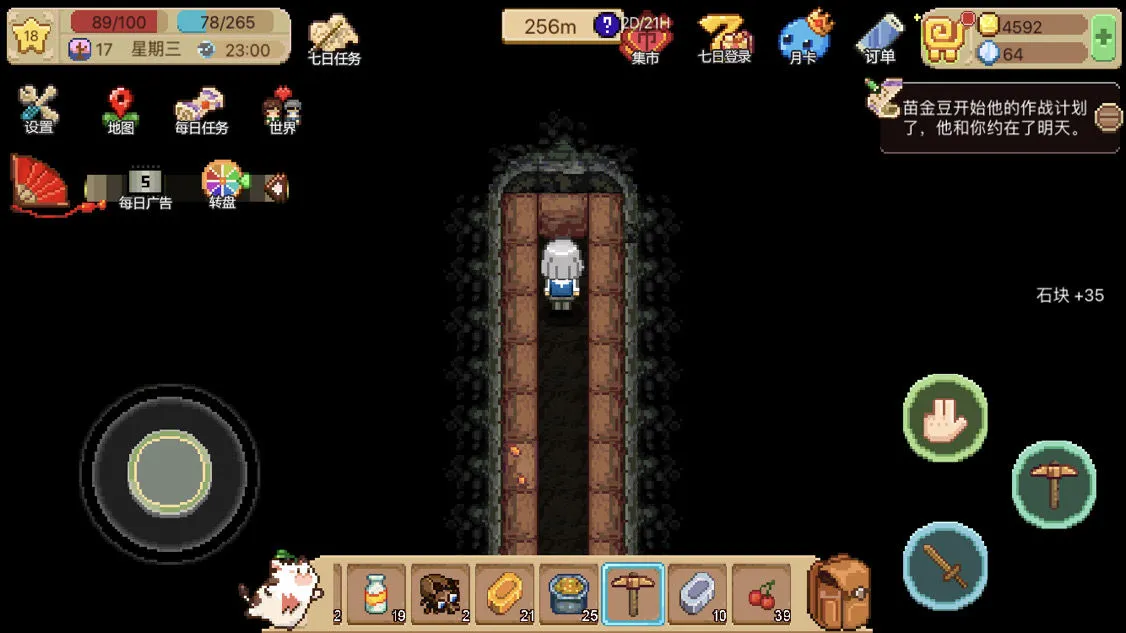This screenshot has height=633, width=1126.
Task: Open 七日任务 seven-day quests
Action: [334, 40]
